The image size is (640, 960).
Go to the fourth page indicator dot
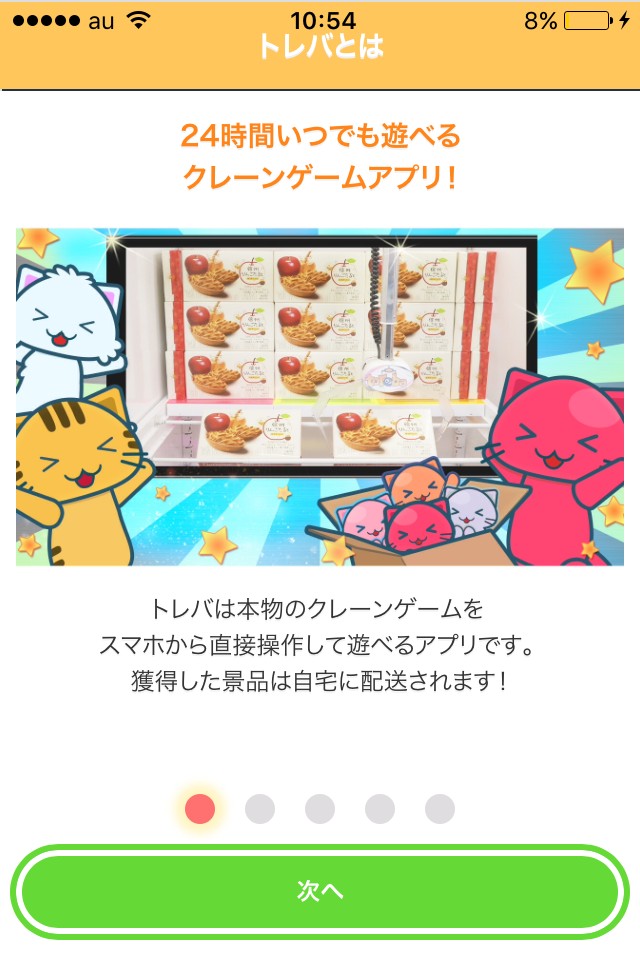click(x=380, y=809)
